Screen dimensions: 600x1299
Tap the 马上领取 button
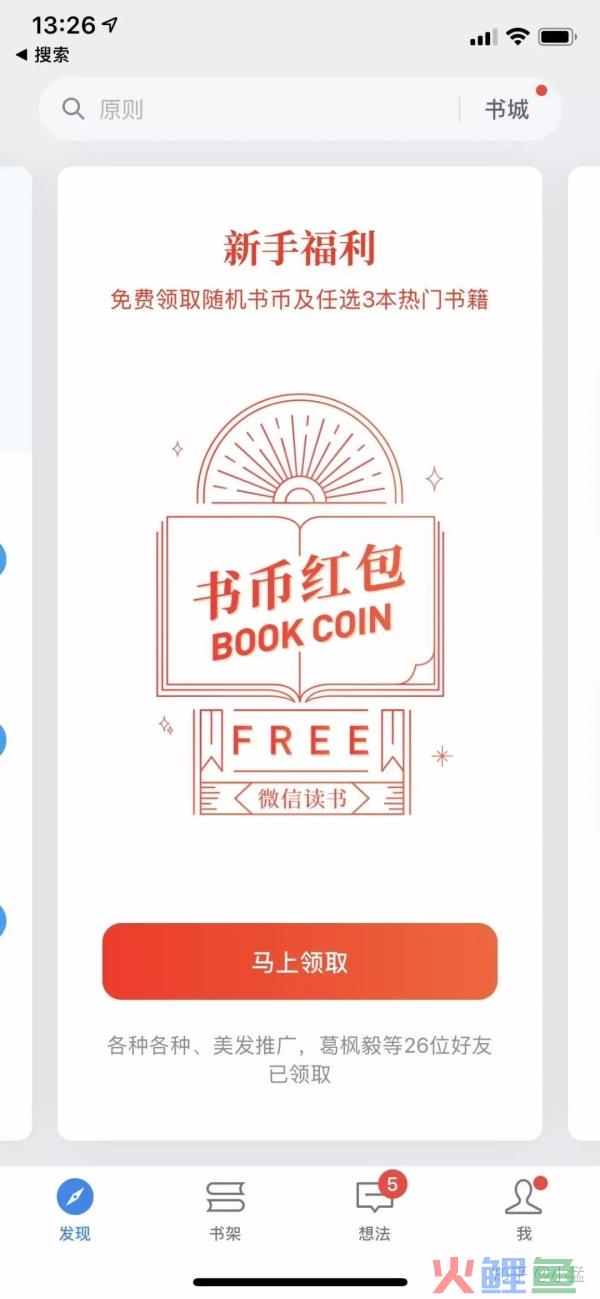point(299,962)
